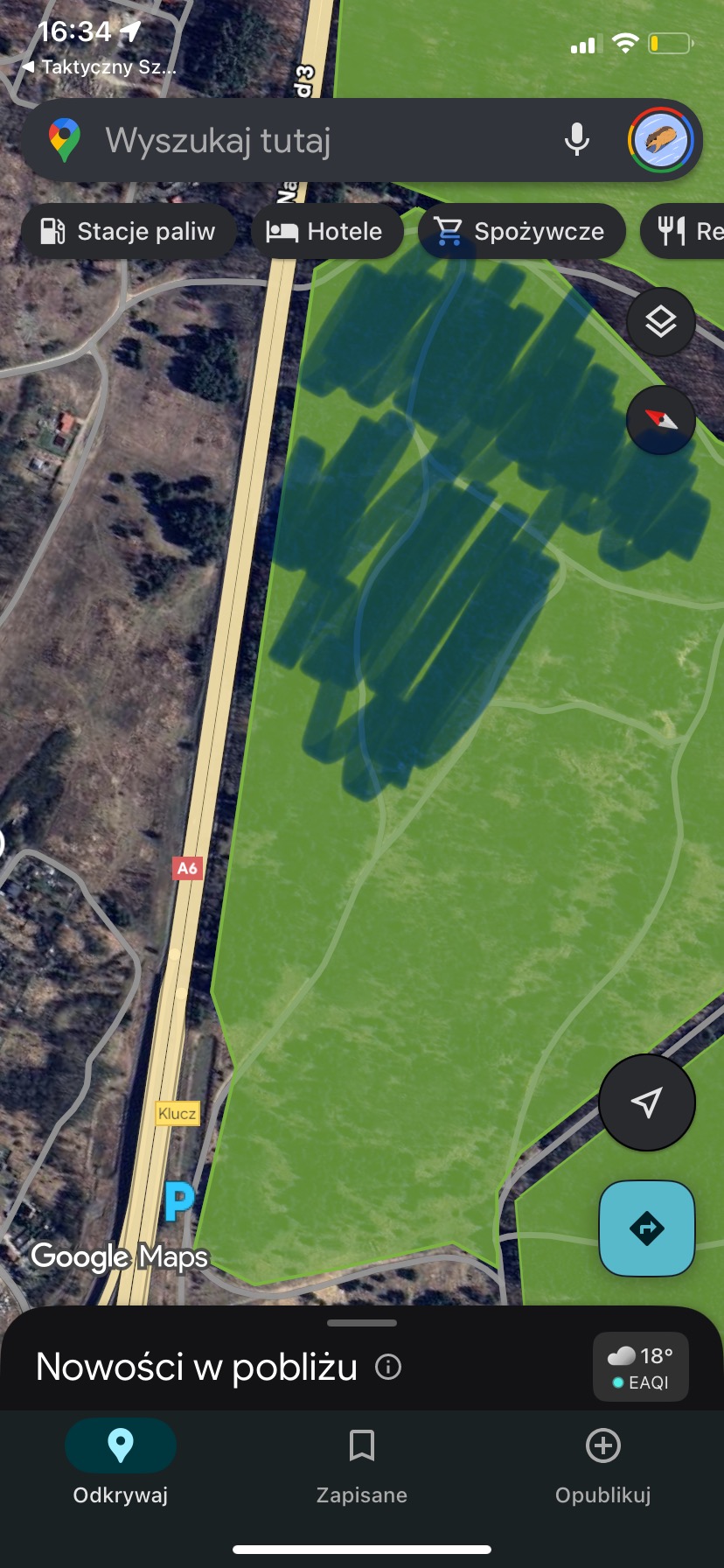Expand the bottom sheet handle
724x1568 pixels.
[x=362, y=1323]
